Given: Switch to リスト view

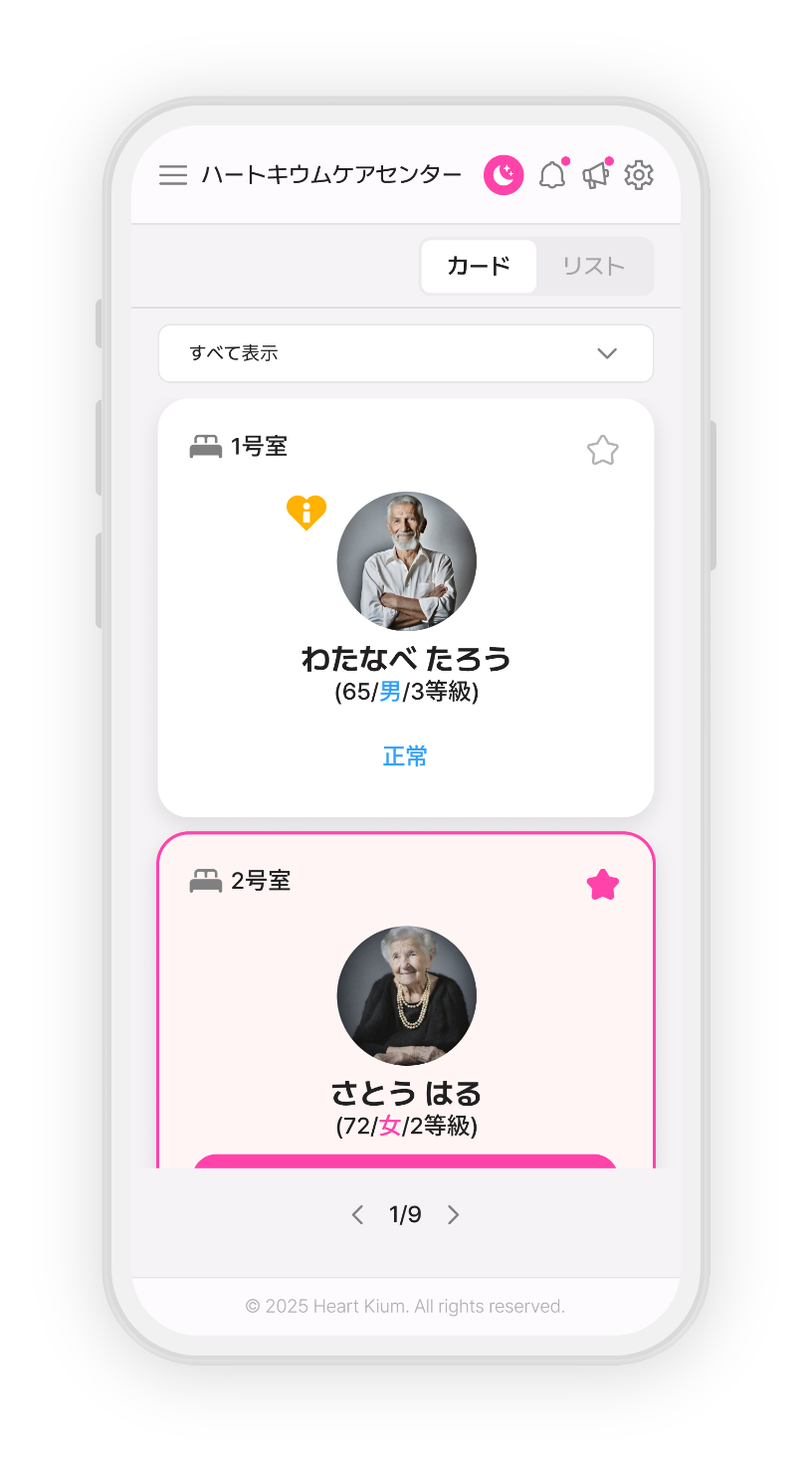Looking at the screenshot, I should [x=593, y=266].
